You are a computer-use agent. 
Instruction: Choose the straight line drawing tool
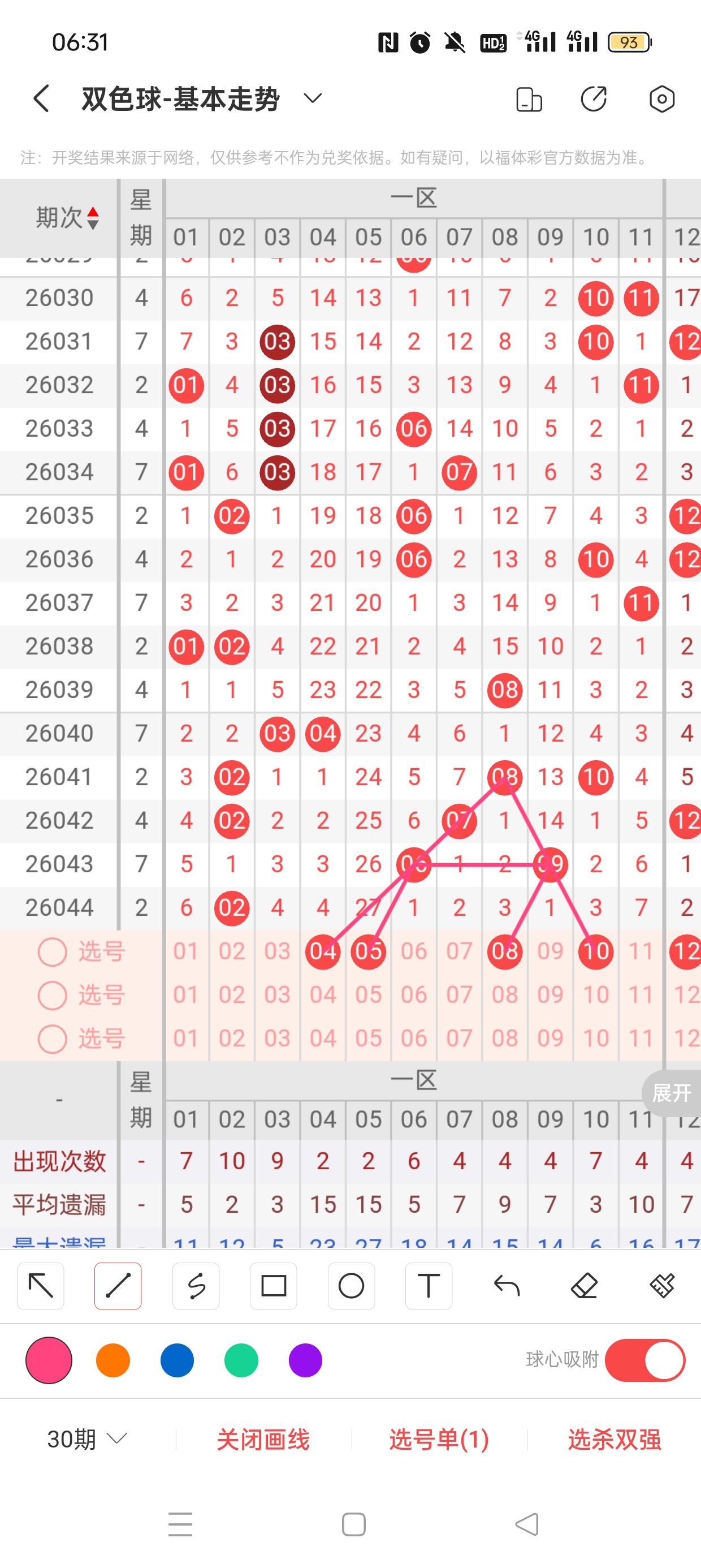tap(118, 1286)
